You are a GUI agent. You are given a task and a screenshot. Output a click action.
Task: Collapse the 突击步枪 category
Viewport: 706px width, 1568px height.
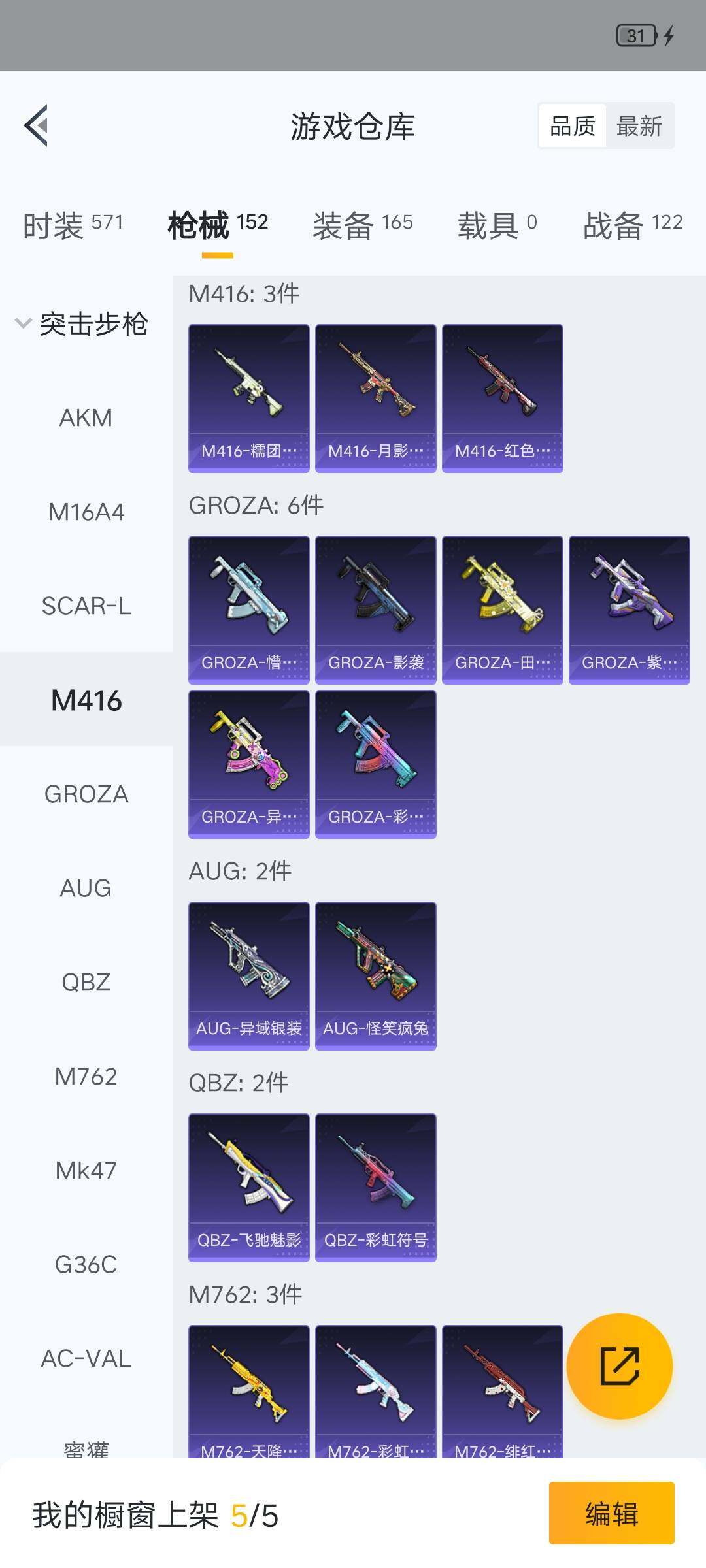(82, 324)
